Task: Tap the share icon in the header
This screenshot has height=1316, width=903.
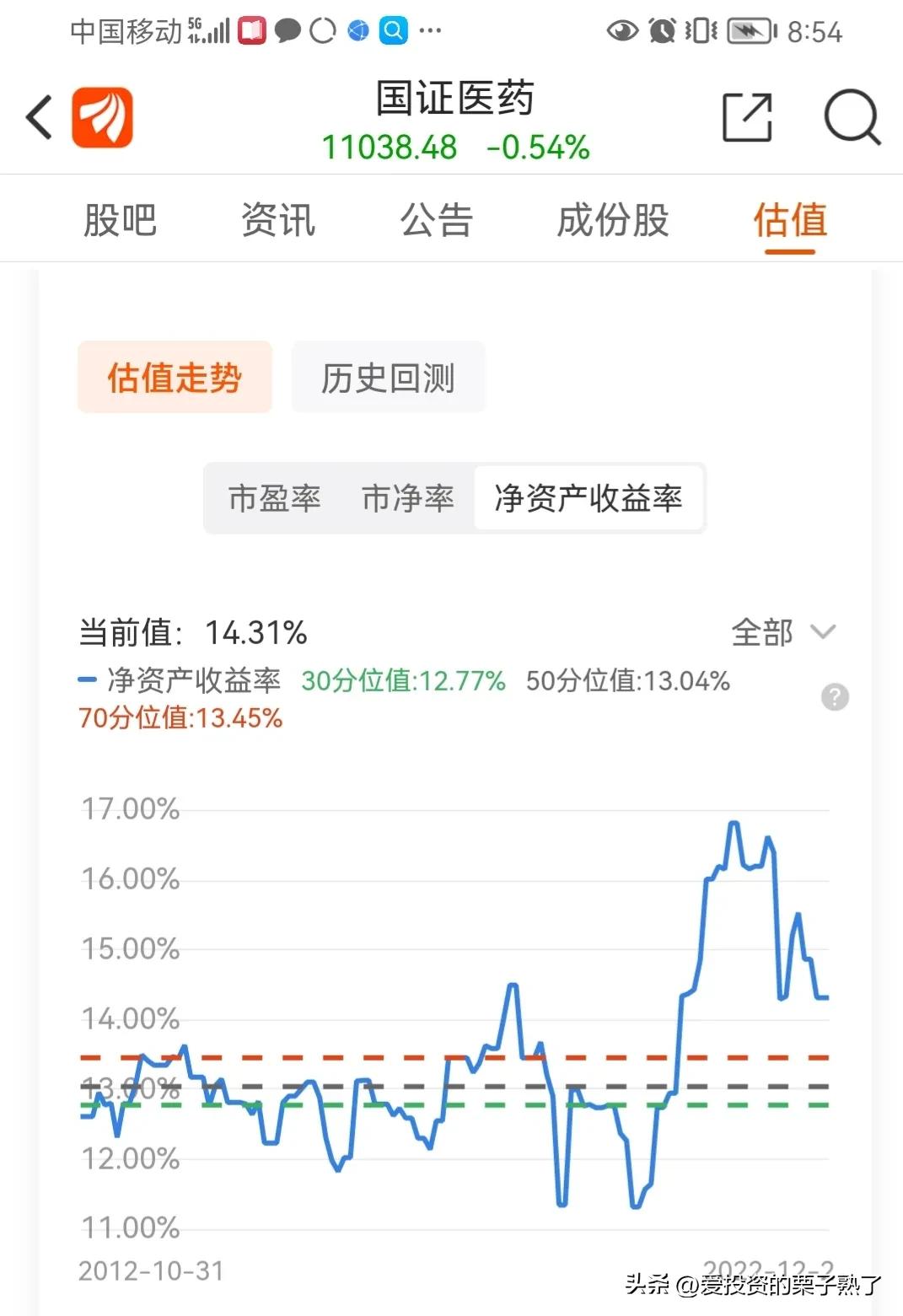Action: pos(749,116)
